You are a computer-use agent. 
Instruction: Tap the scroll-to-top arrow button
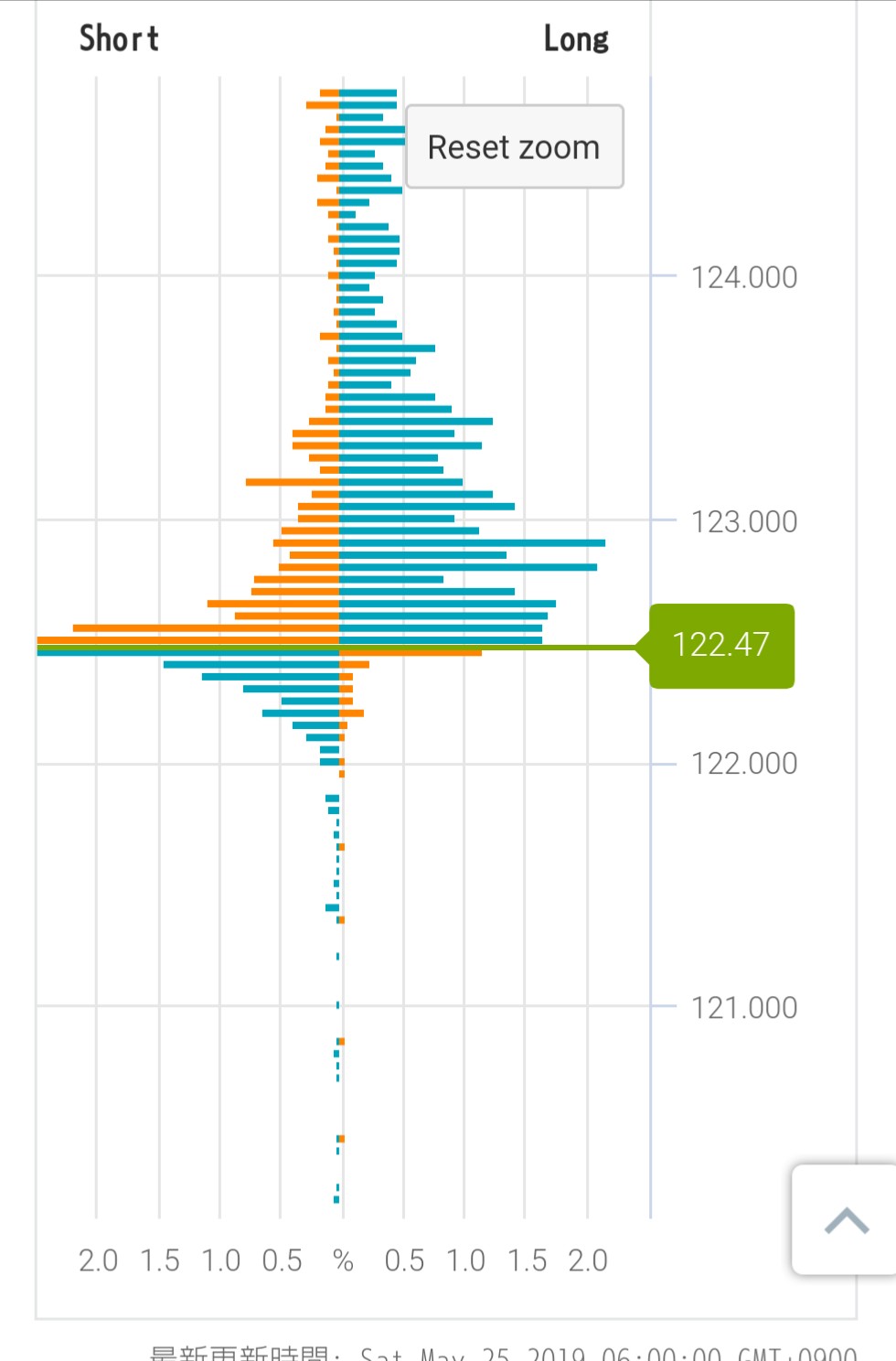845,1220
